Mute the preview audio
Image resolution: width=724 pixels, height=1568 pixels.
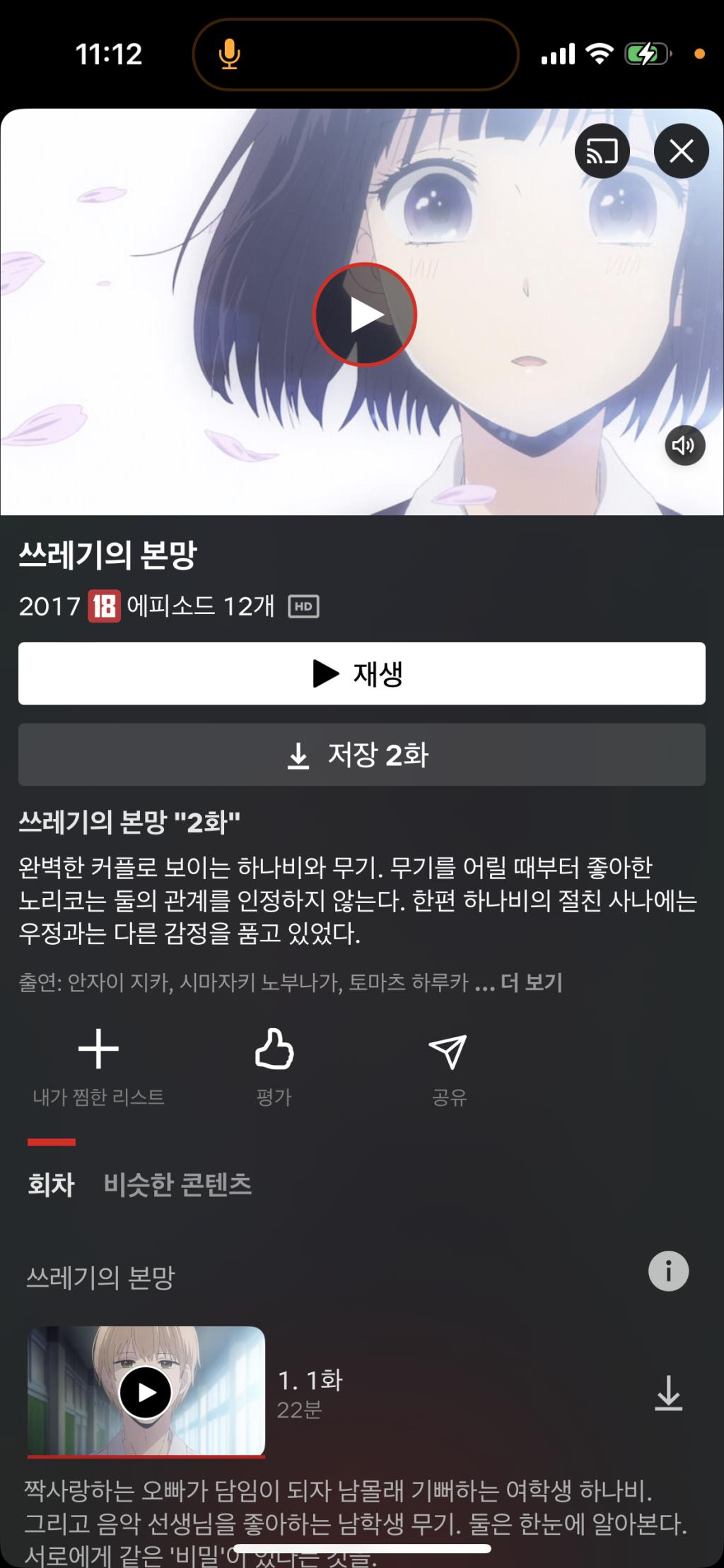[684, 445]
